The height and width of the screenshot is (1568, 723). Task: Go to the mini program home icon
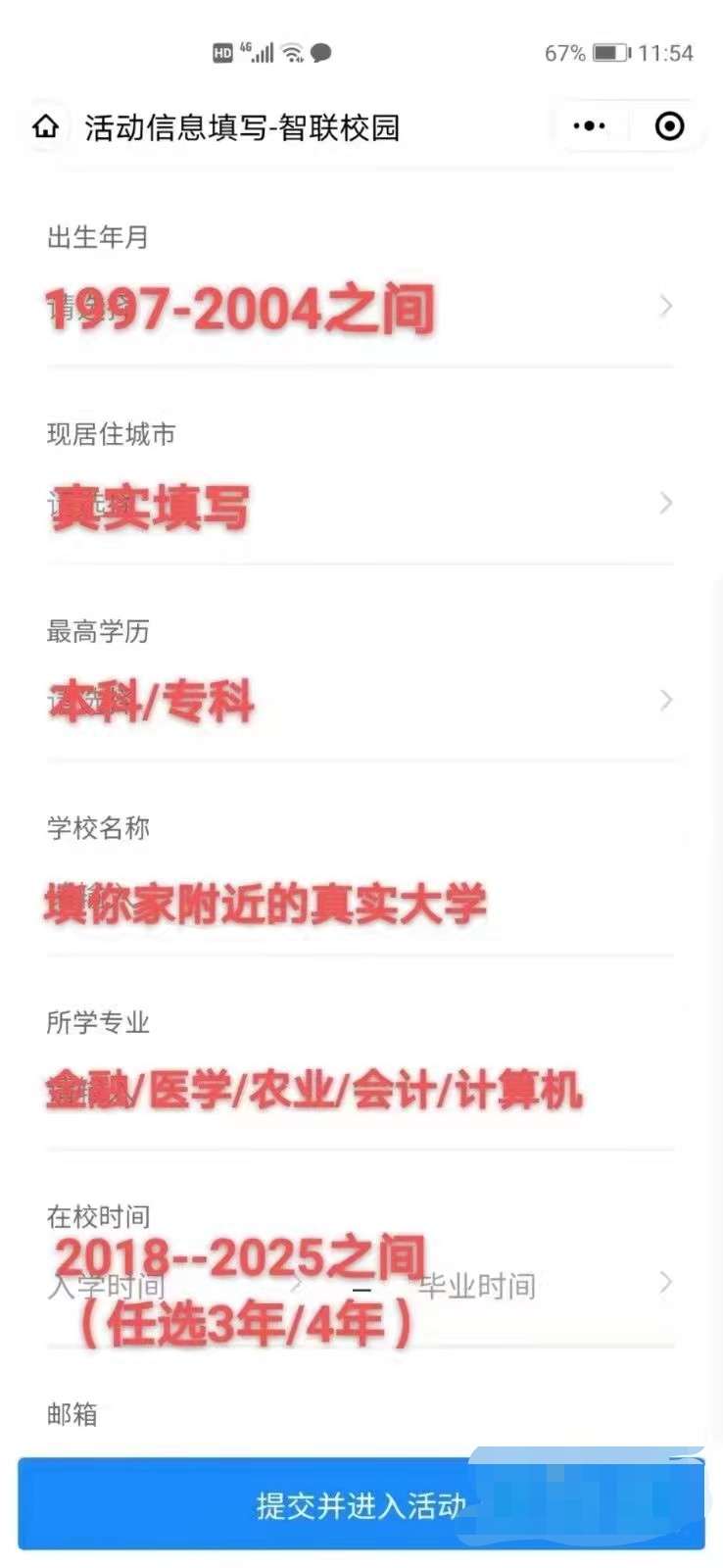[x=46, y=127]
